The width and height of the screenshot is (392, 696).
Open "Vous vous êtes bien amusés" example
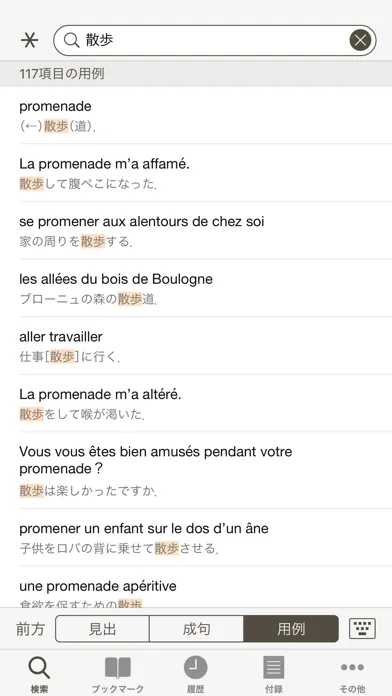click(x=196, y=471)
